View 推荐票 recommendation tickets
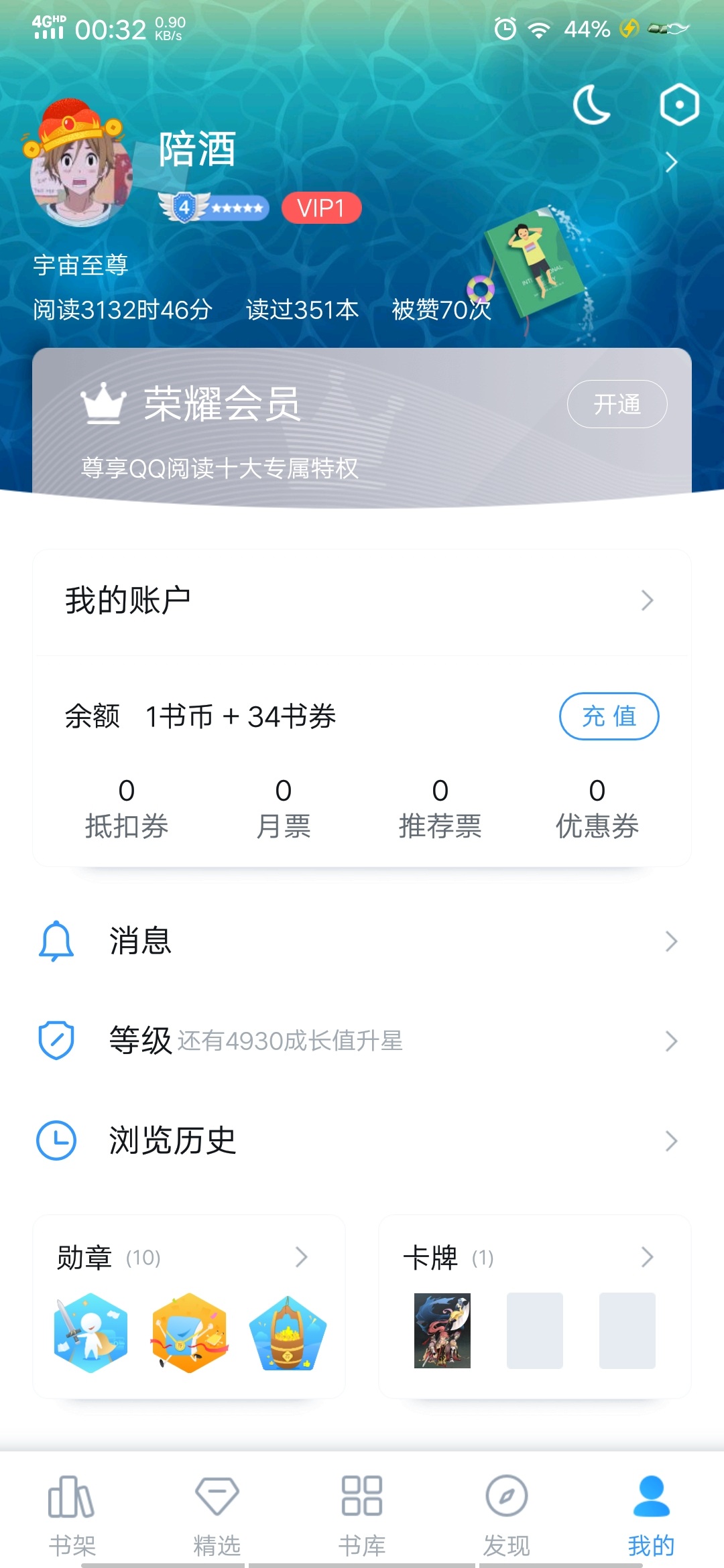724x1568 pixels. coord(440,809)
